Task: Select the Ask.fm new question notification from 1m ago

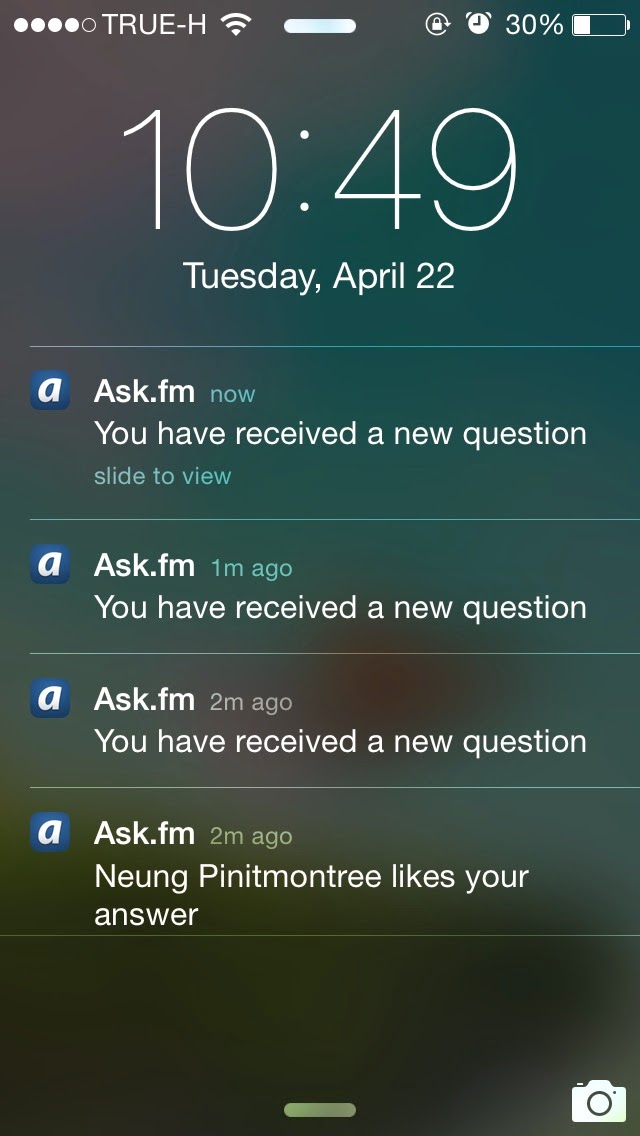Action: (x=338, y=588)
